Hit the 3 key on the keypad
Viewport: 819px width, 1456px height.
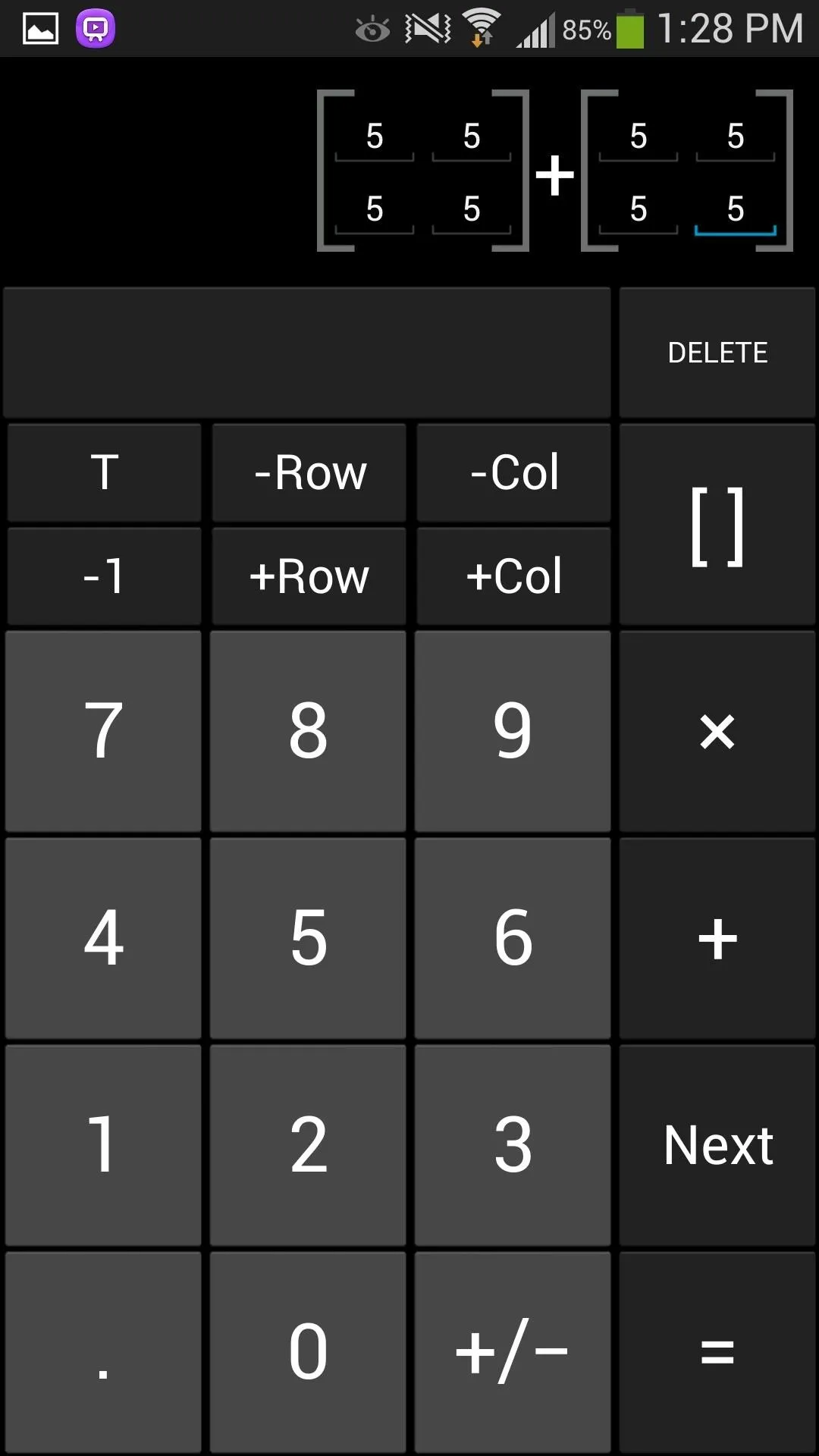[513, 1145]
